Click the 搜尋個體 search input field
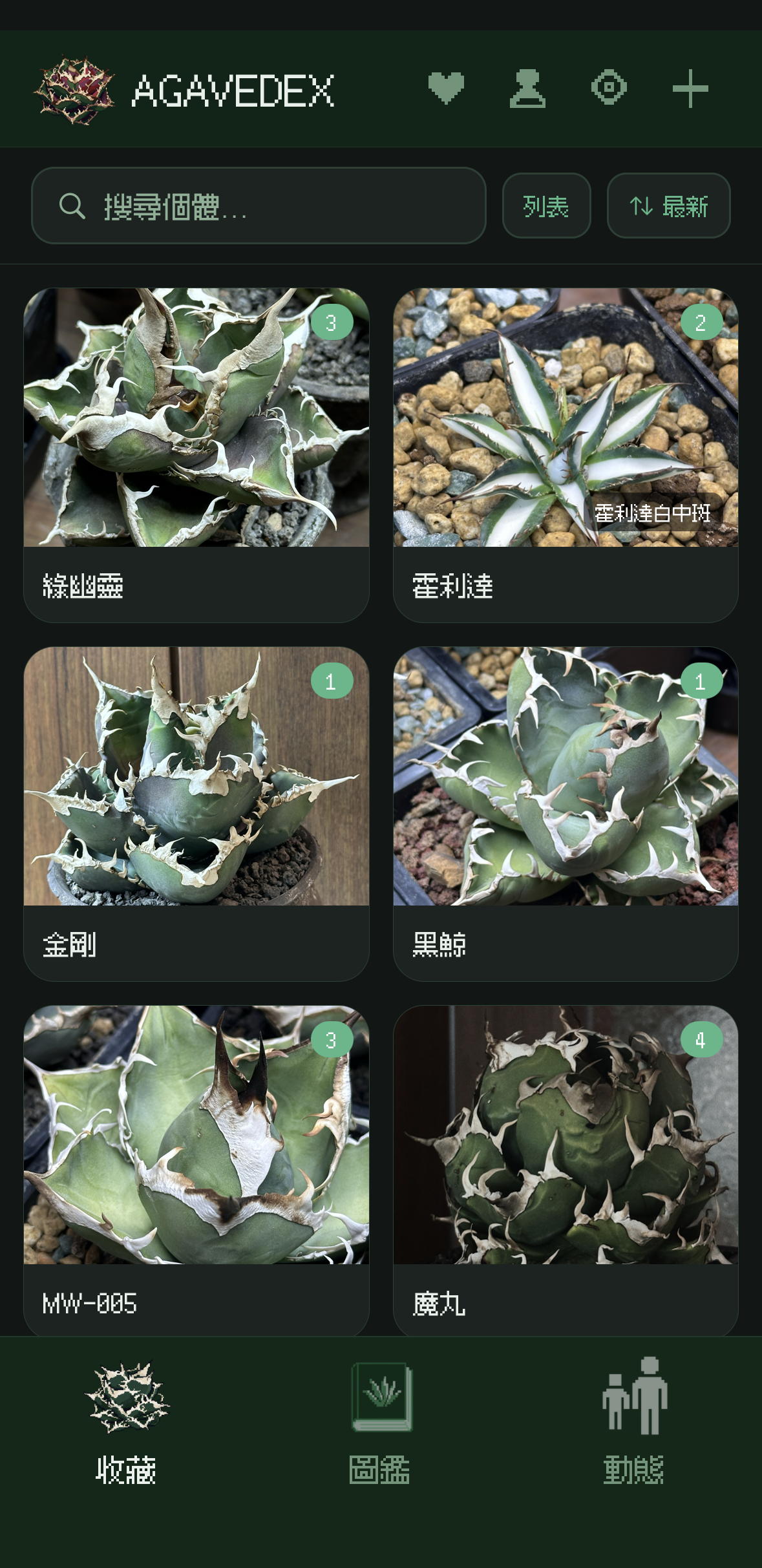The image size is (762, 1568). [x=259, y=206]
